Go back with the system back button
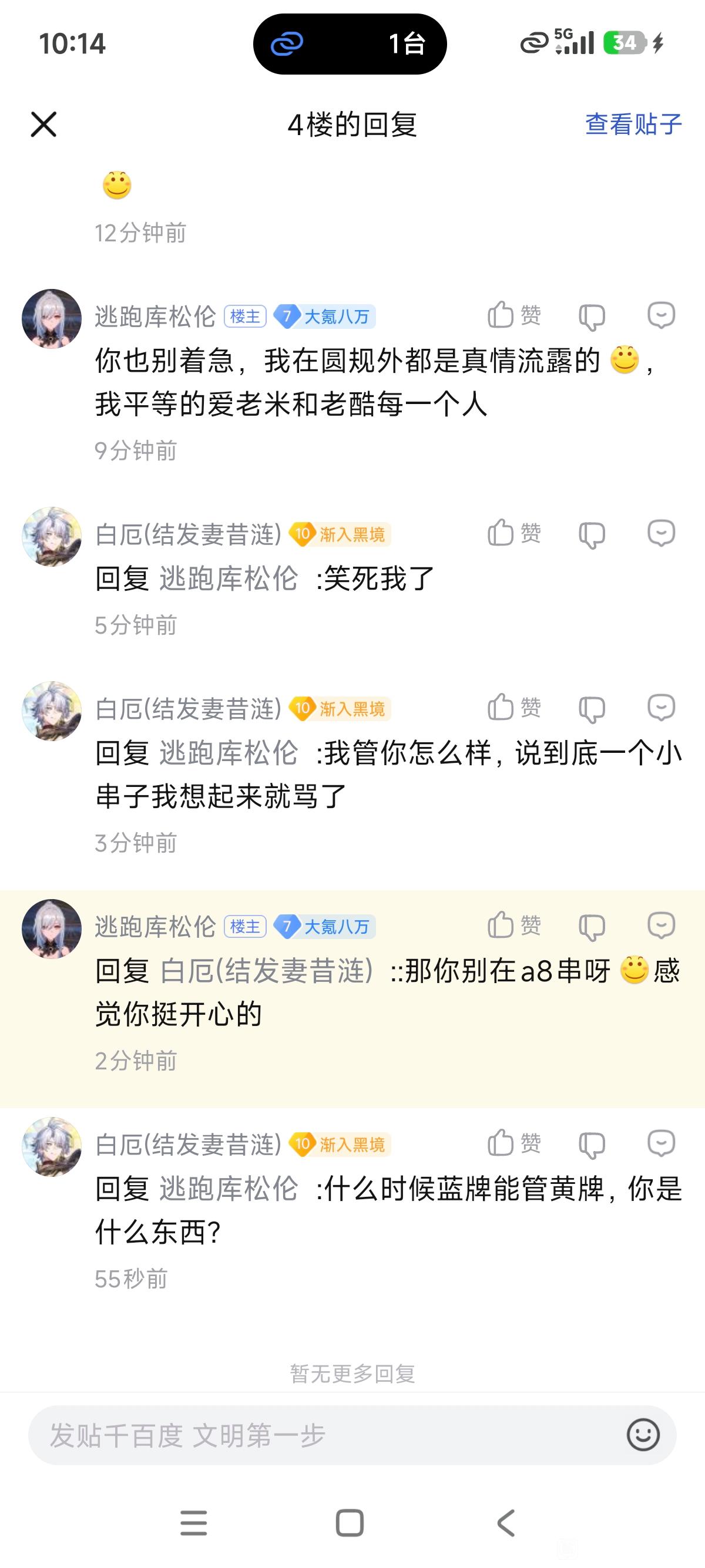This screenshot has height=1568, width=705. point(506,1523)
